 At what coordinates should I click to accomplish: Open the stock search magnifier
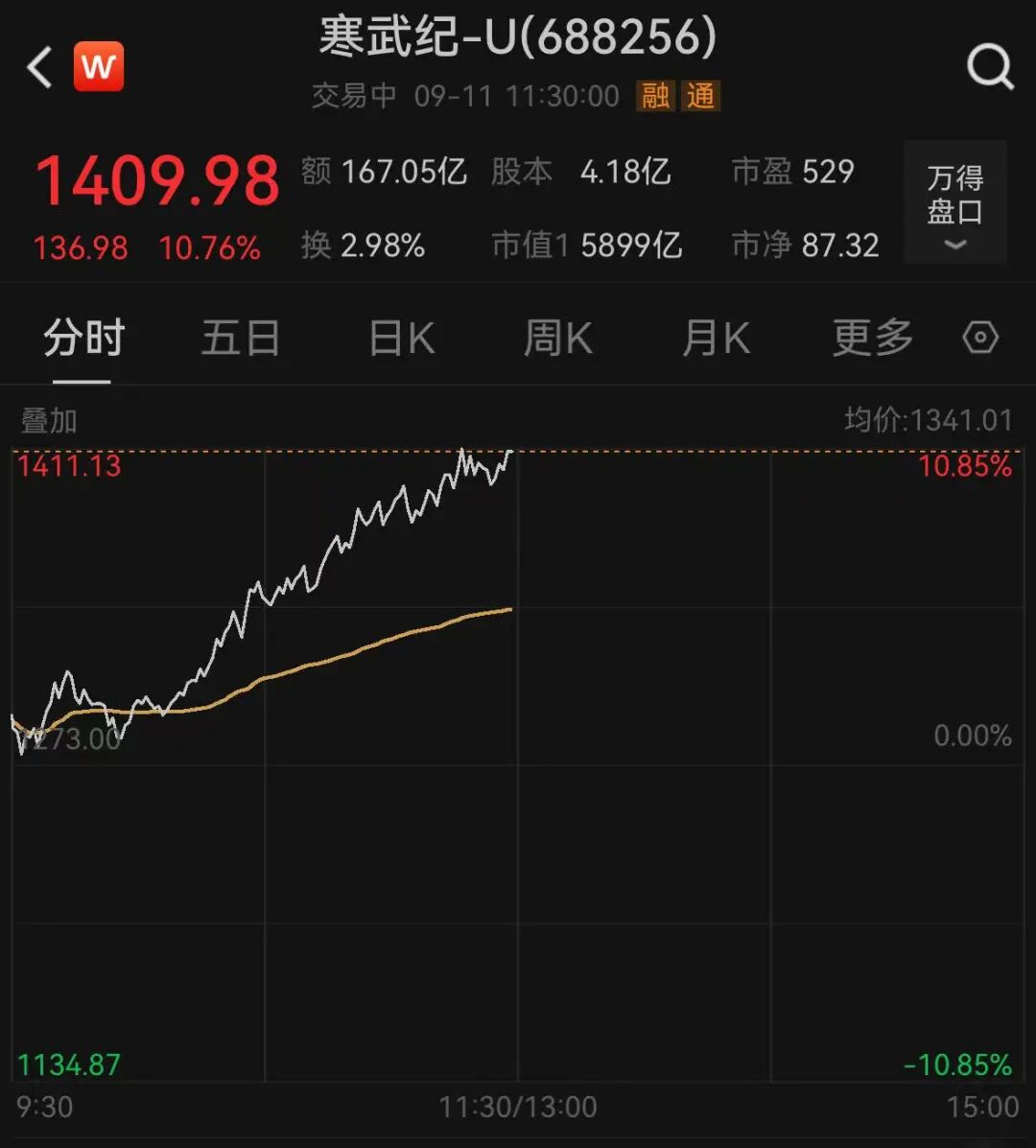click(x=989, y=67)
